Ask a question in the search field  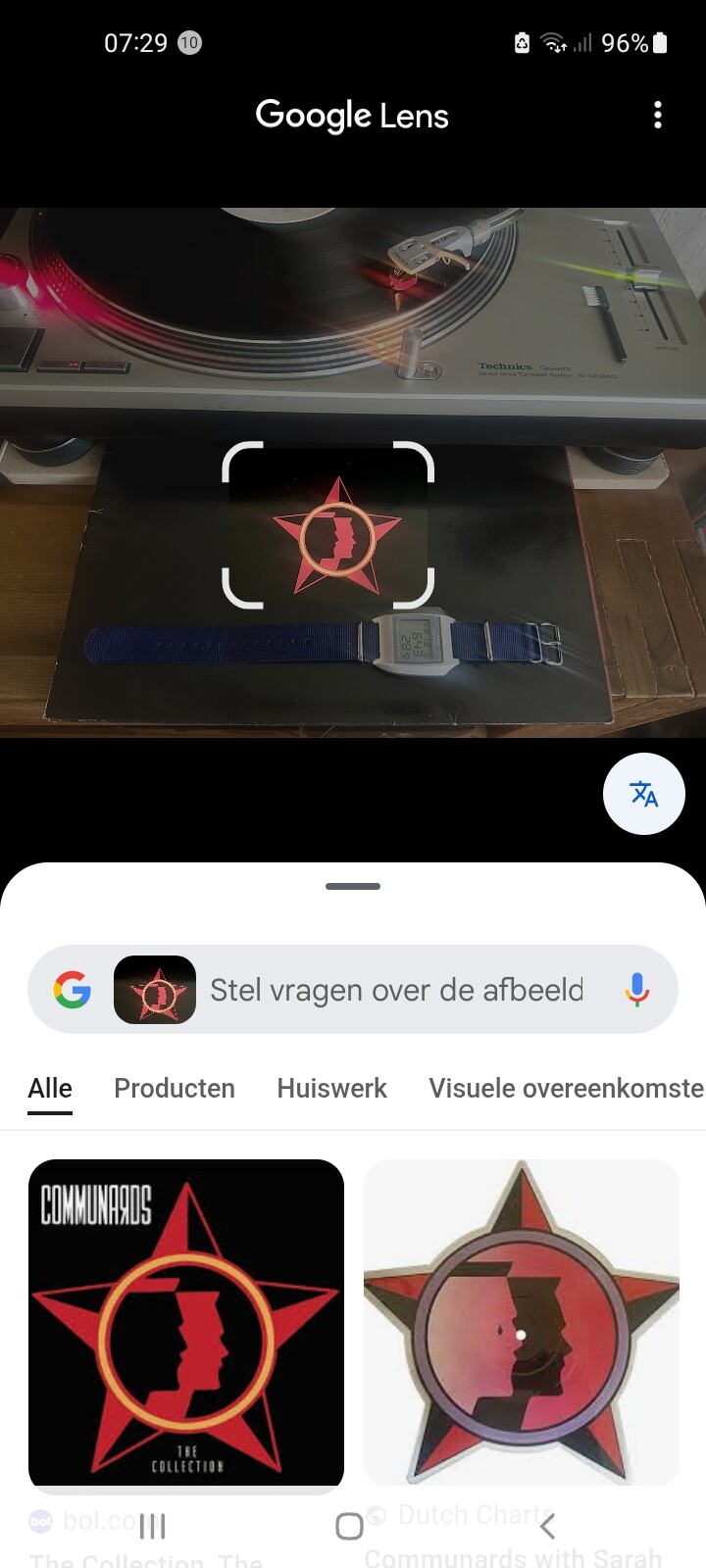(x=396, y=990)
